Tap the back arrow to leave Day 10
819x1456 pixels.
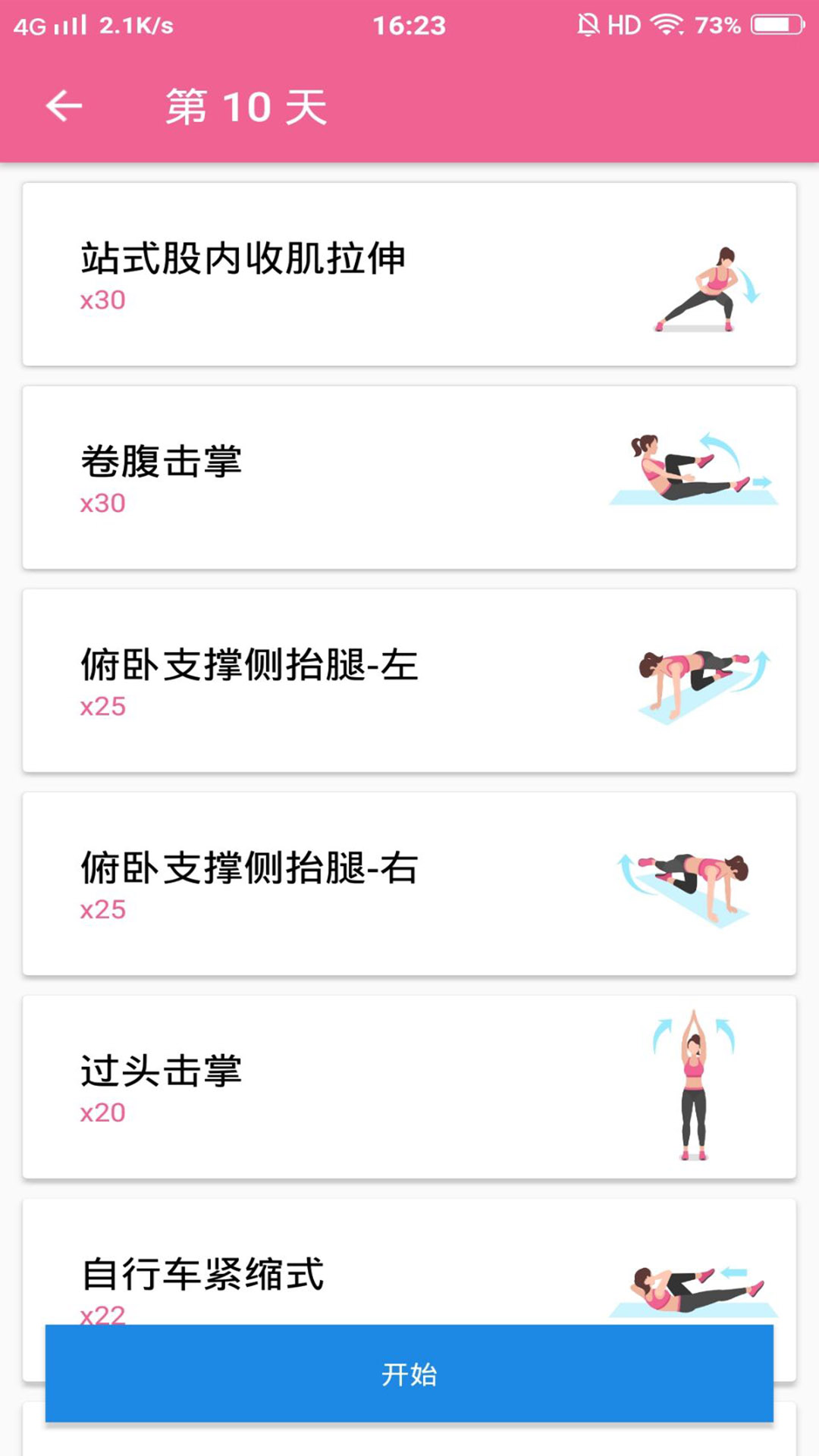tap(63, 106)
